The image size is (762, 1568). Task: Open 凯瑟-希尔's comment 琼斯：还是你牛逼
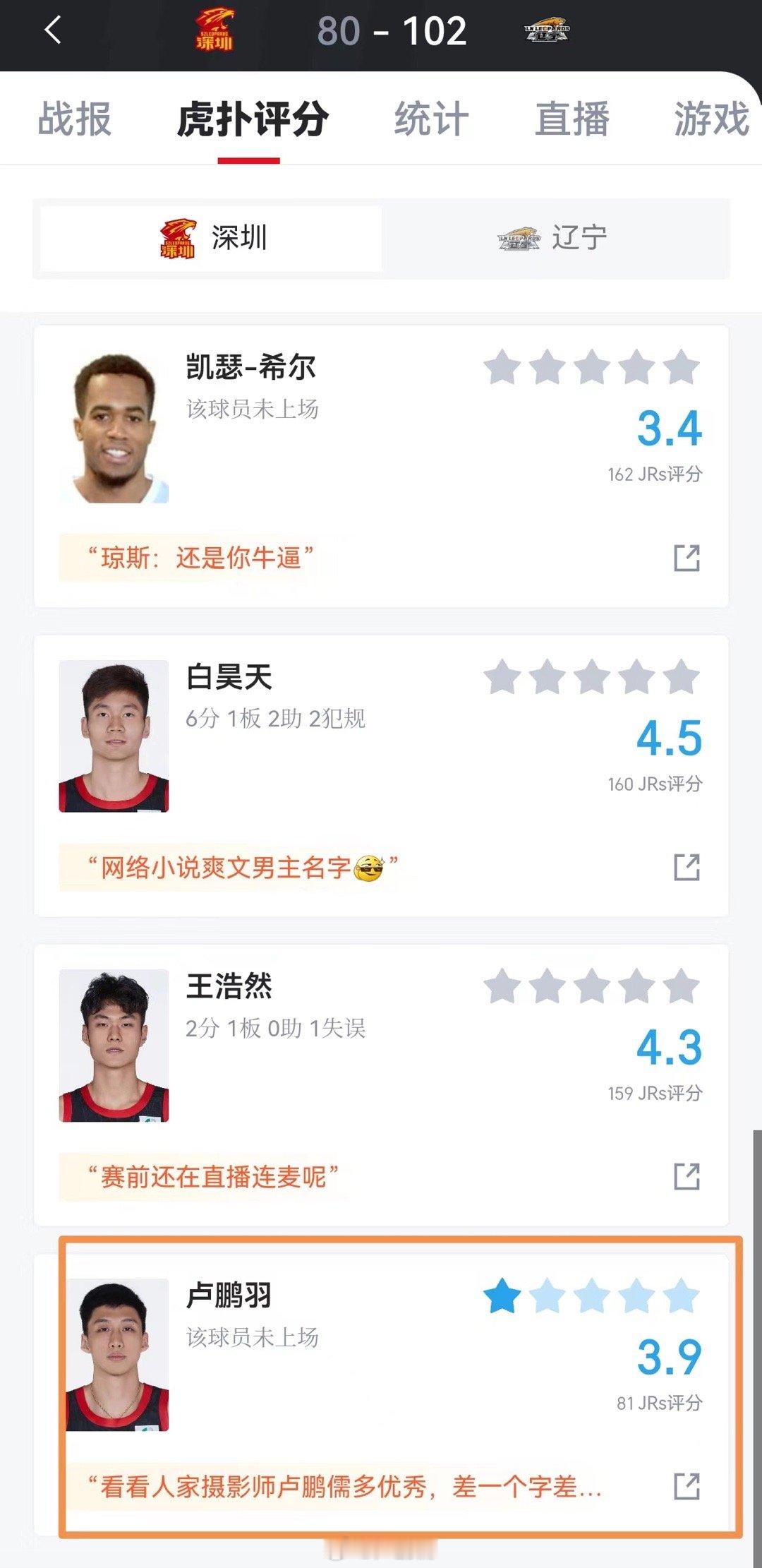click(205, 558)
